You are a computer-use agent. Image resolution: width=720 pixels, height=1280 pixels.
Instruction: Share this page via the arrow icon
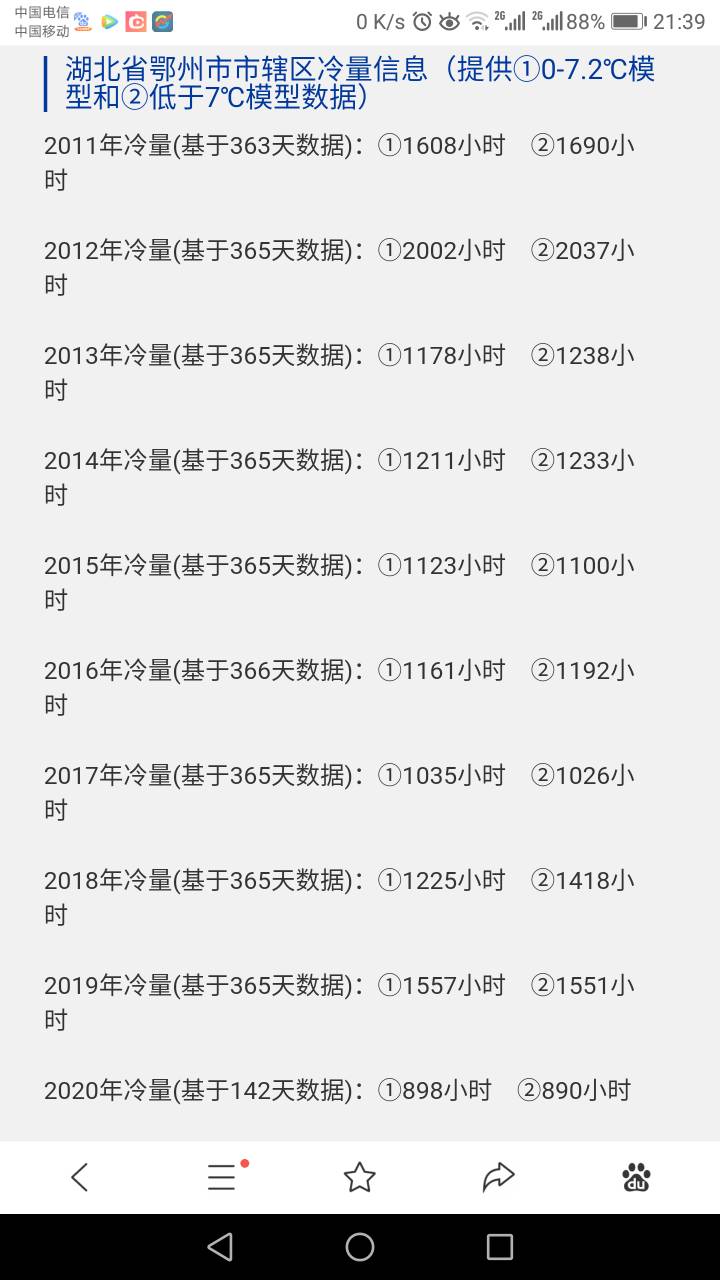pos(498,1177)
